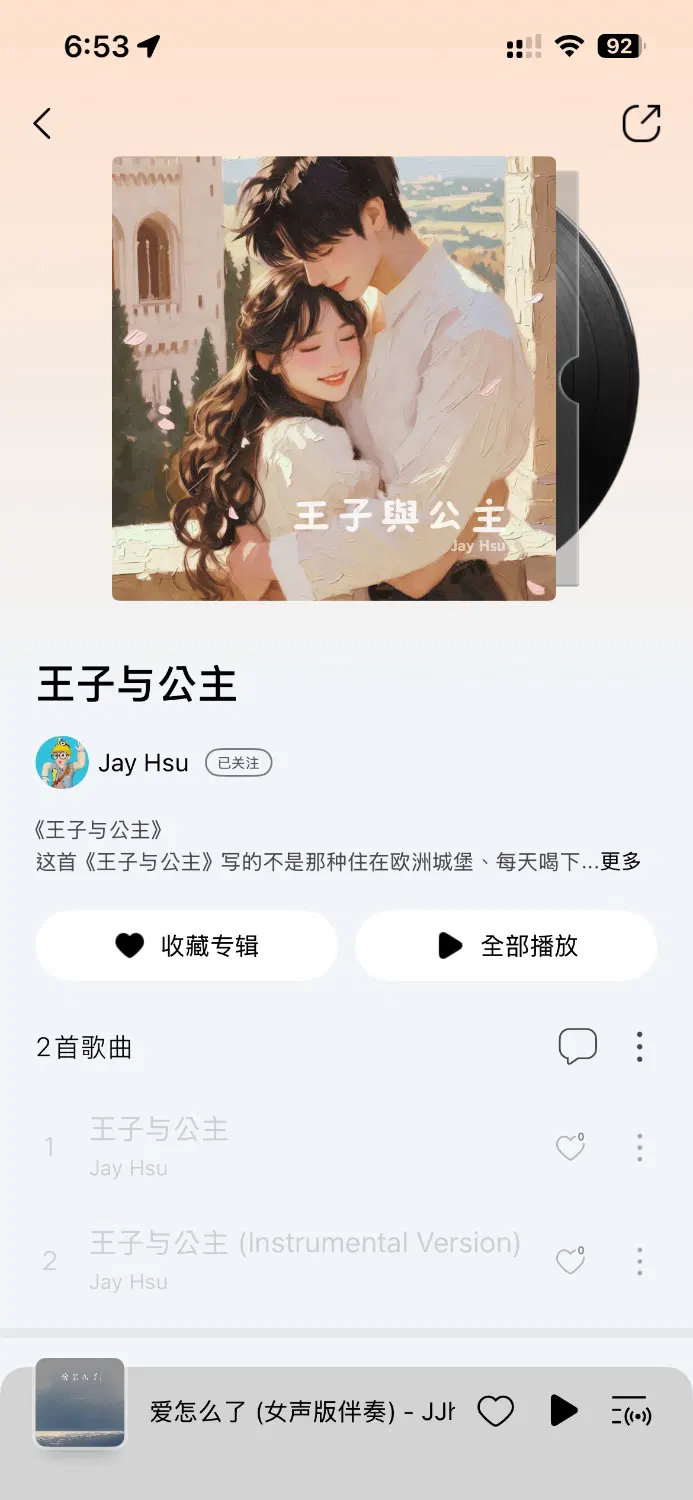This screenshot has width=693, height=1500.
Task: Open the overflow menu beside 2首歌曲
Action: (640, 1046)
